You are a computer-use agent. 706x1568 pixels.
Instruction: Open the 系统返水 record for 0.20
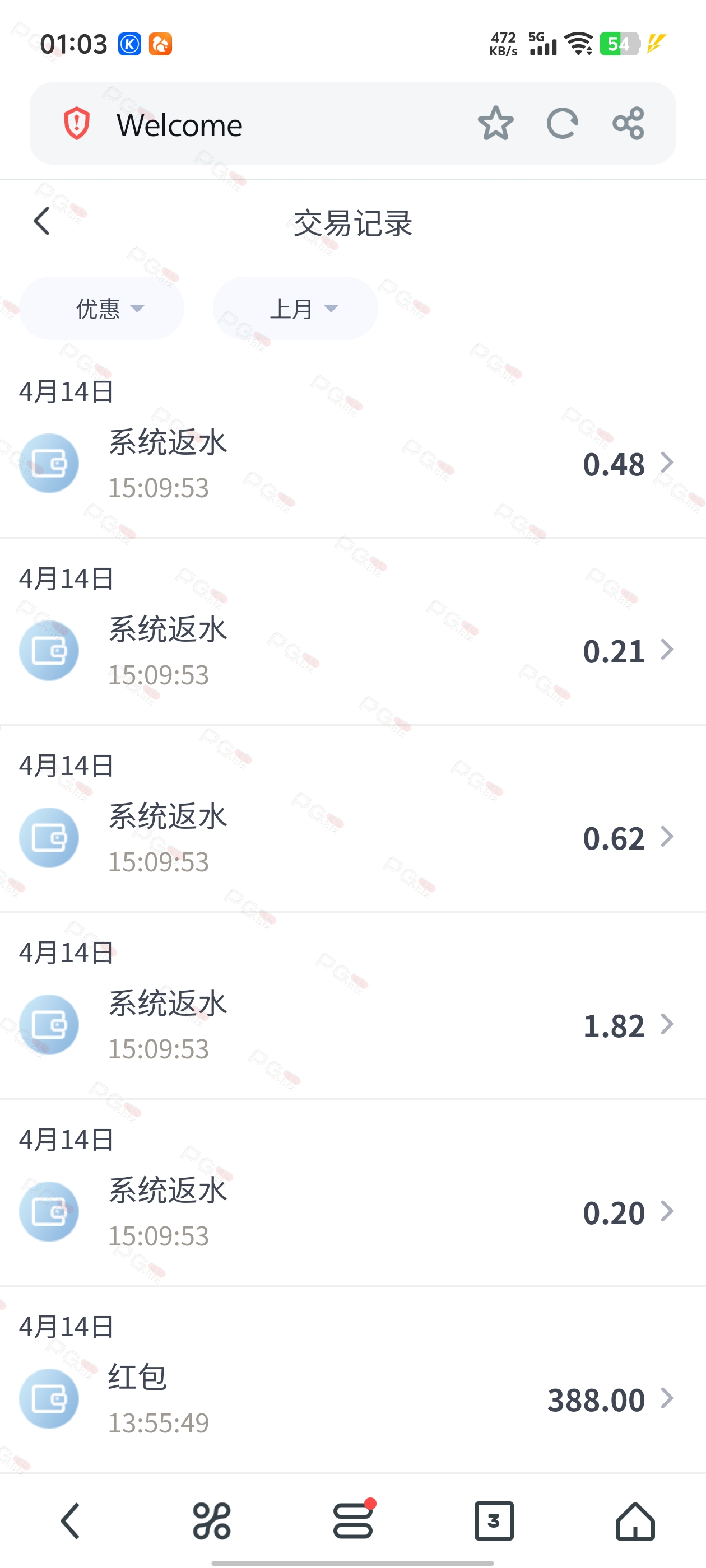[352, 1212]
